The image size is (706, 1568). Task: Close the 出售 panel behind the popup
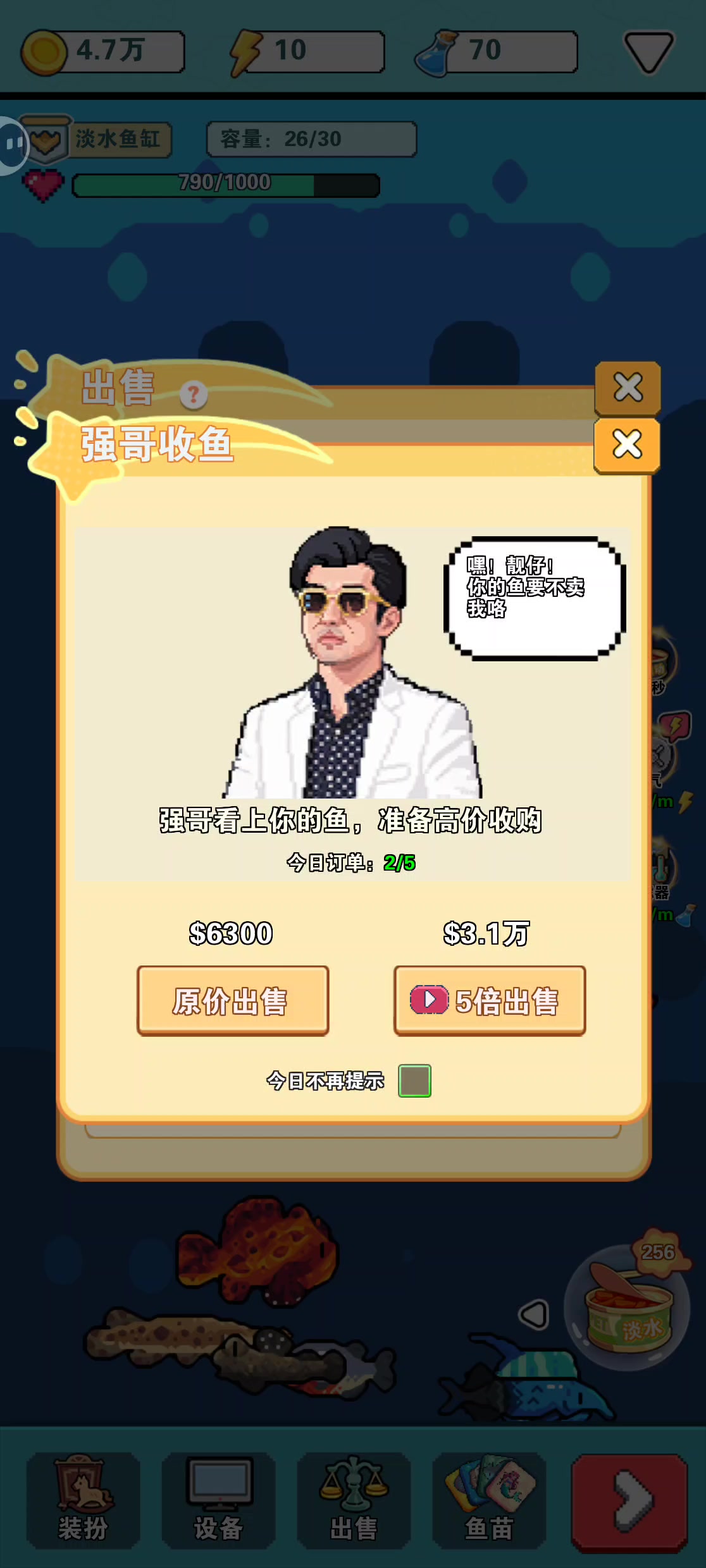click(x=628, y=387)
